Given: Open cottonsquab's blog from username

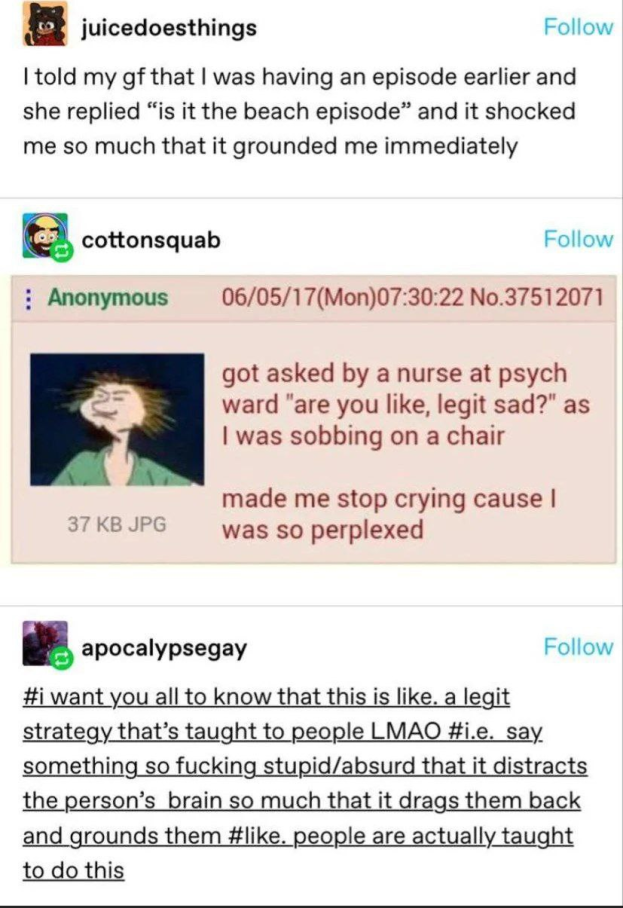Looking at the screenshot, I should [150, 240].
